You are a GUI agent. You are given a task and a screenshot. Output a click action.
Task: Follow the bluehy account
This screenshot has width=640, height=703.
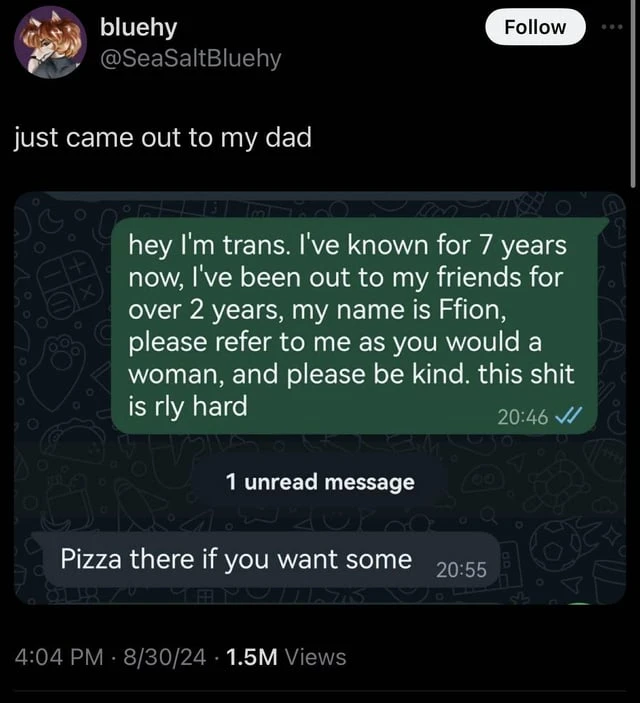(x=535, y=27)
